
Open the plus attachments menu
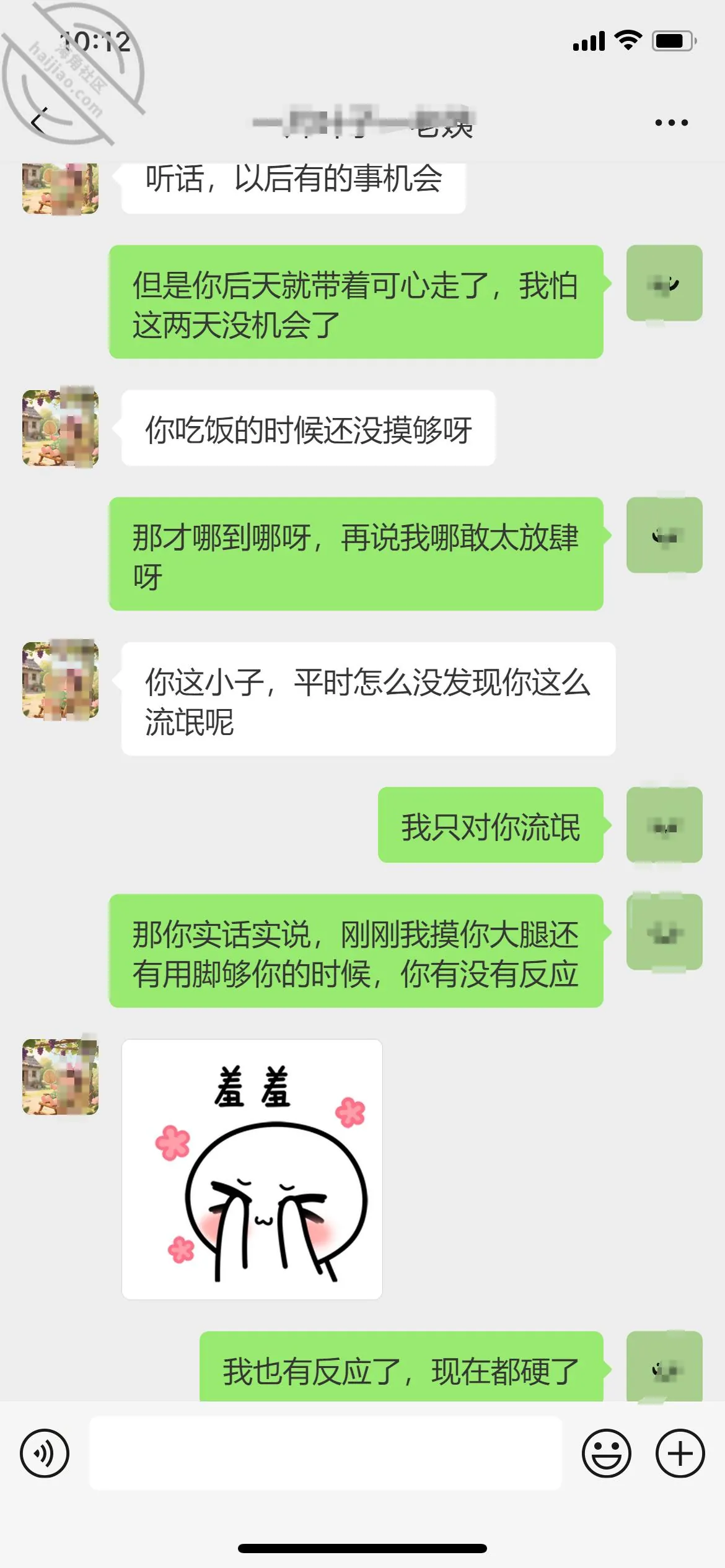pyautogui.click(x=680, y=1453)
